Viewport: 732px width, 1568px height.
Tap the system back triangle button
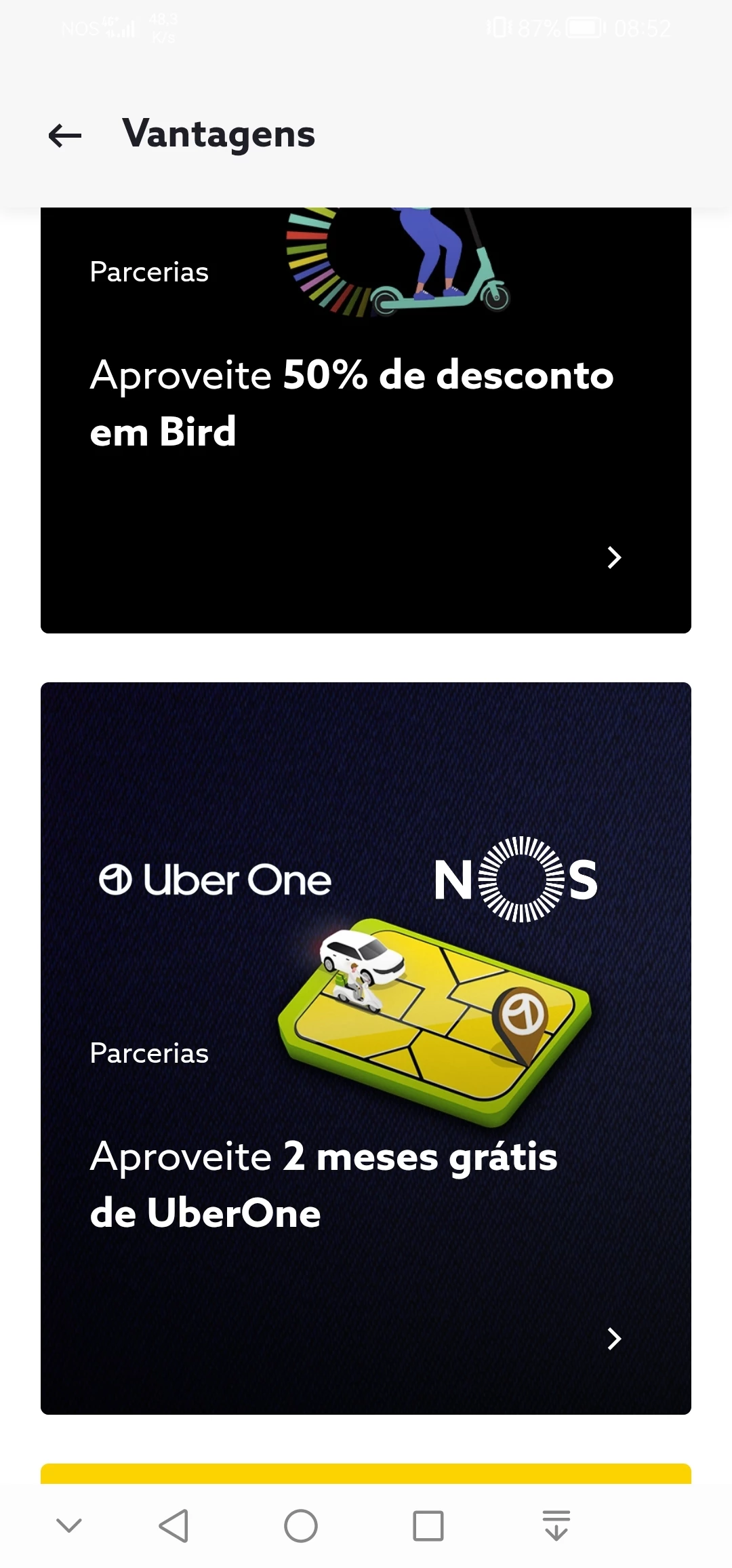[x=174, y=1526]
